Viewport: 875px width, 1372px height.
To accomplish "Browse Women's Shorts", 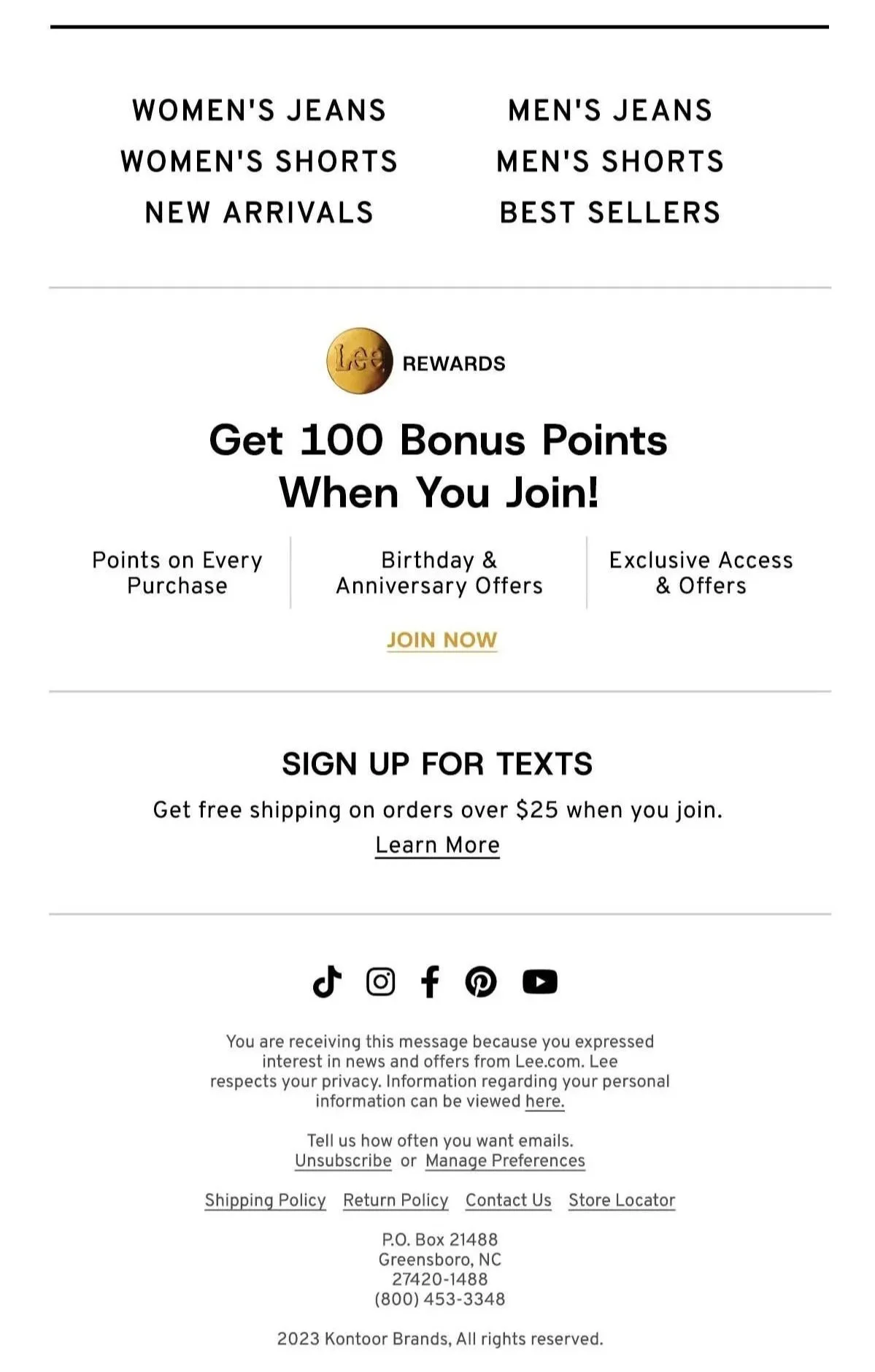I will pyautogui.click(x=259, y=161).
